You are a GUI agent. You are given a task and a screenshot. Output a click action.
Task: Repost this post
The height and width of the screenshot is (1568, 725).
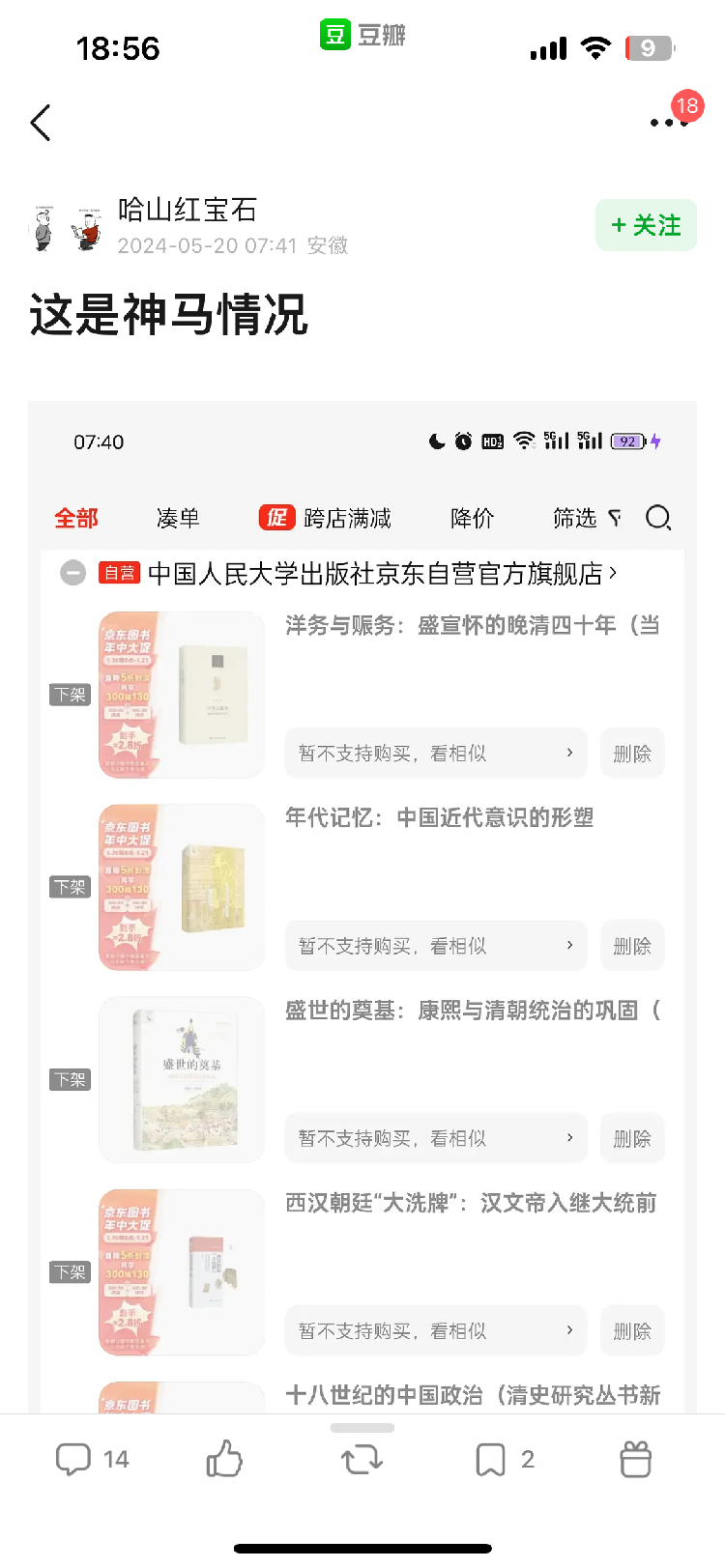coord(362,1459)
